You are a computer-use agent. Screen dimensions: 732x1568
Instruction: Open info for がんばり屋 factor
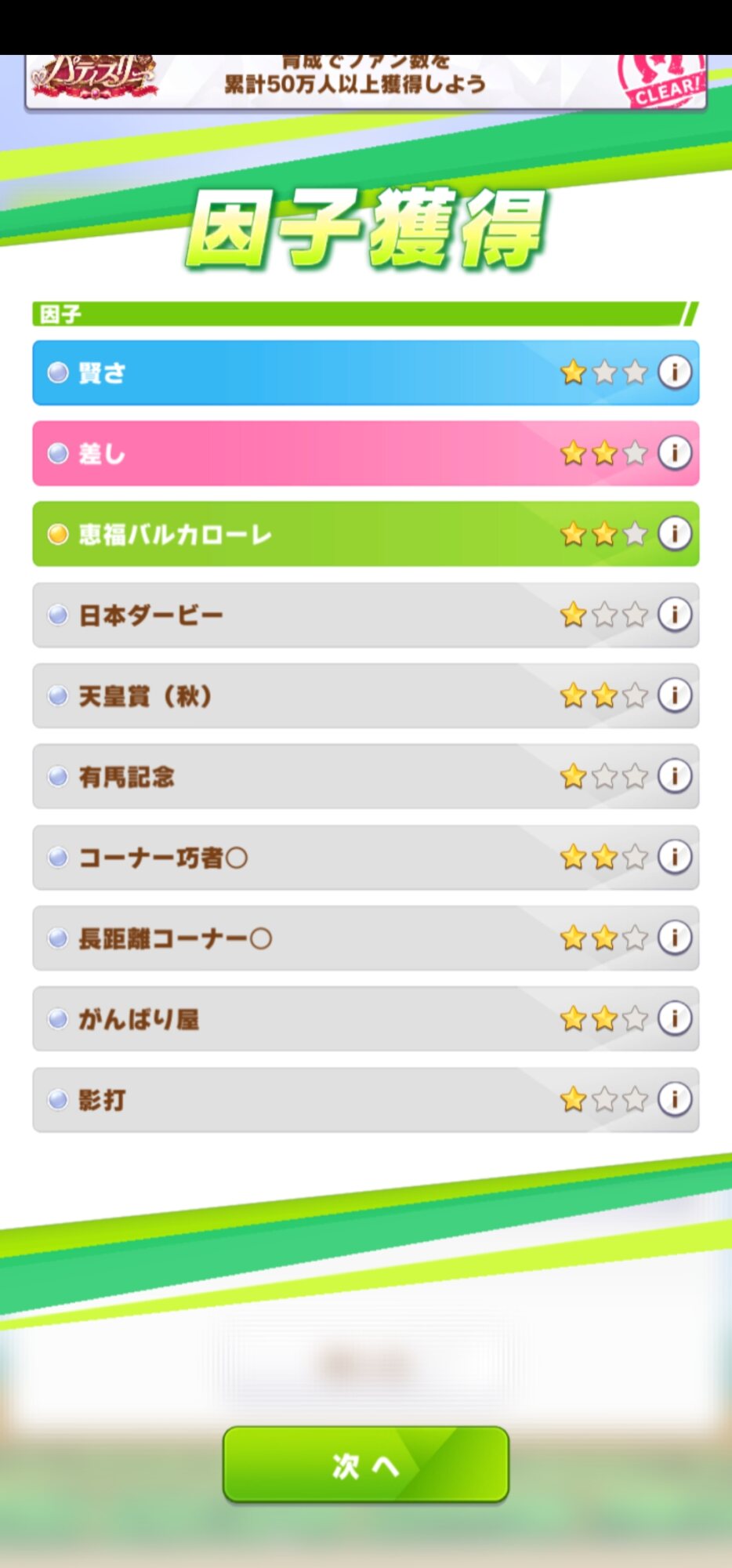[674, 1018]
